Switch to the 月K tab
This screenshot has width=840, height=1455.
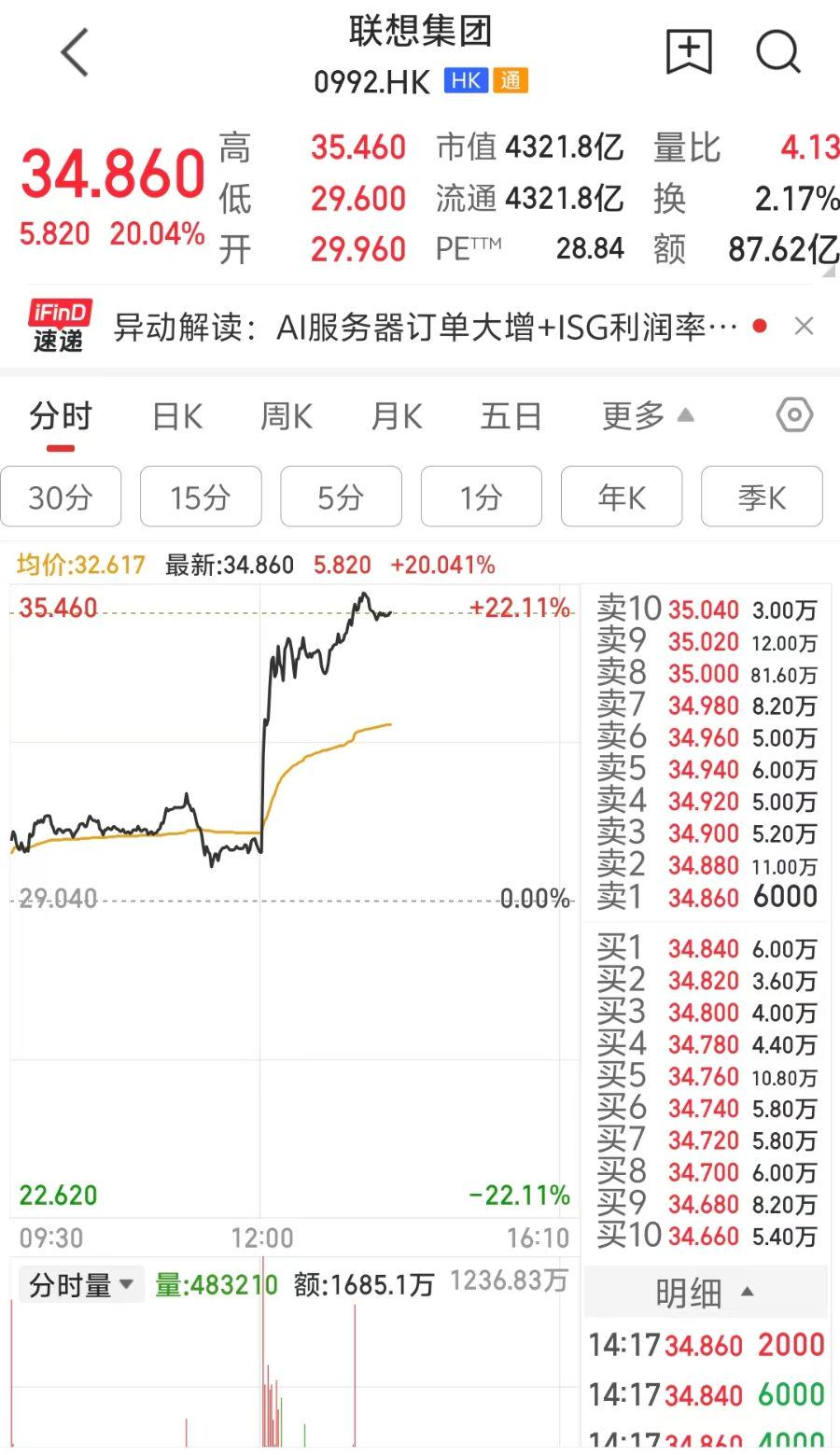[397, 416]
